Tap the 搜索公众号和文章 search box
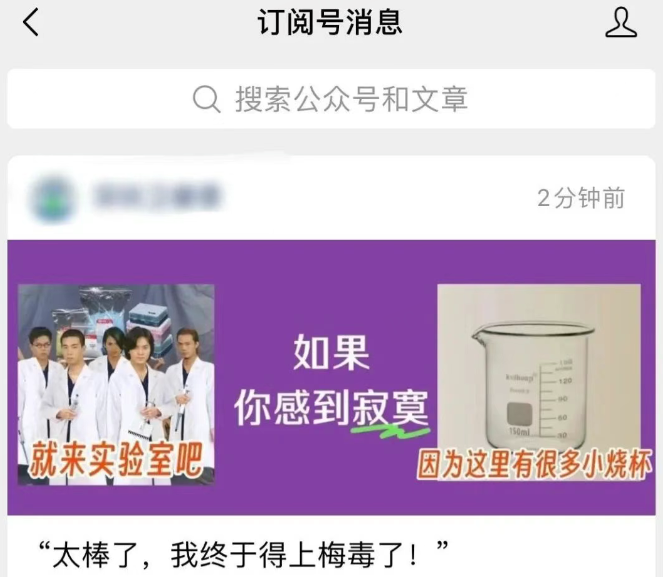Image resolution: width=663 pixels, height=577 pixels. pyautogui.click(x=331, y=99)
